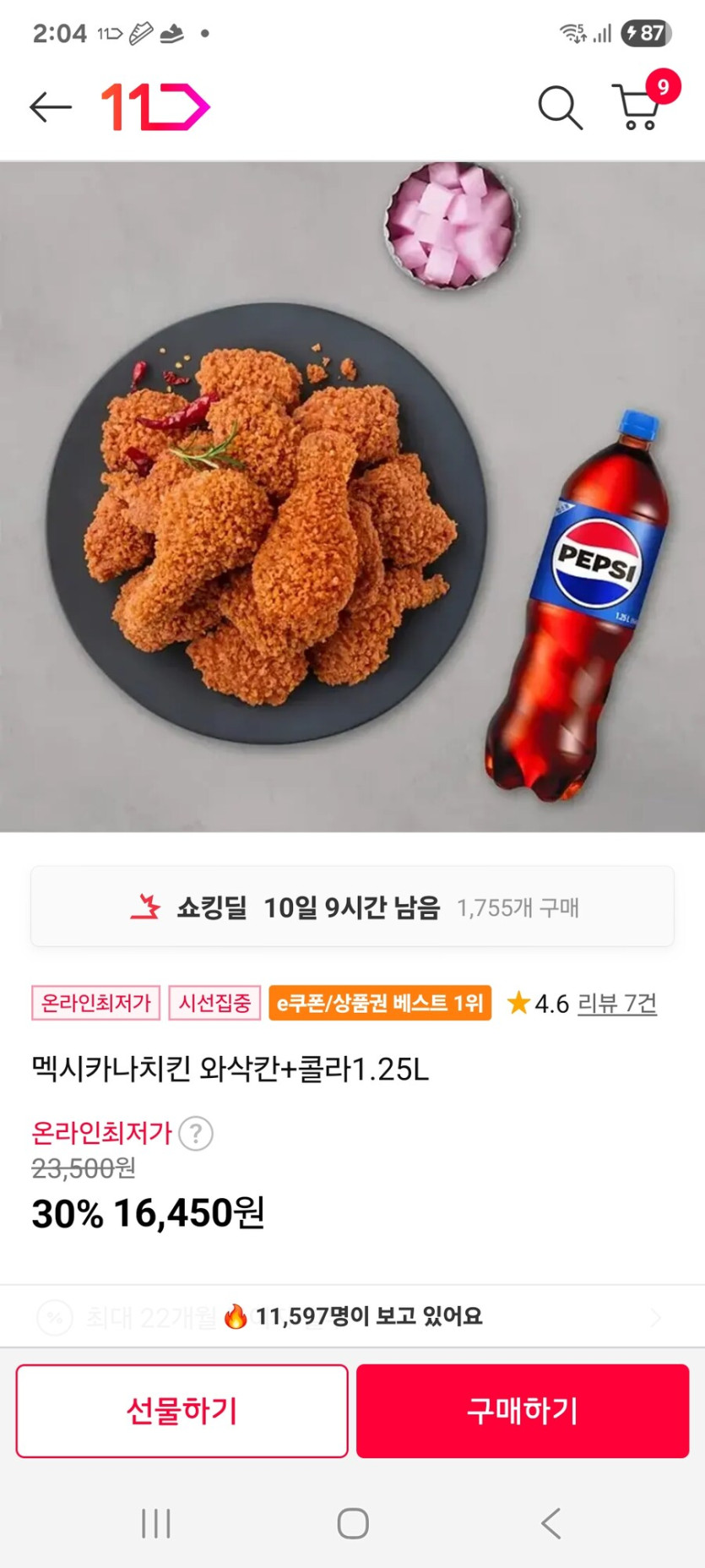The height and width of the screenshot is (1568, 705).
Task: Open the search icon
Action: (x=558, y=107)
